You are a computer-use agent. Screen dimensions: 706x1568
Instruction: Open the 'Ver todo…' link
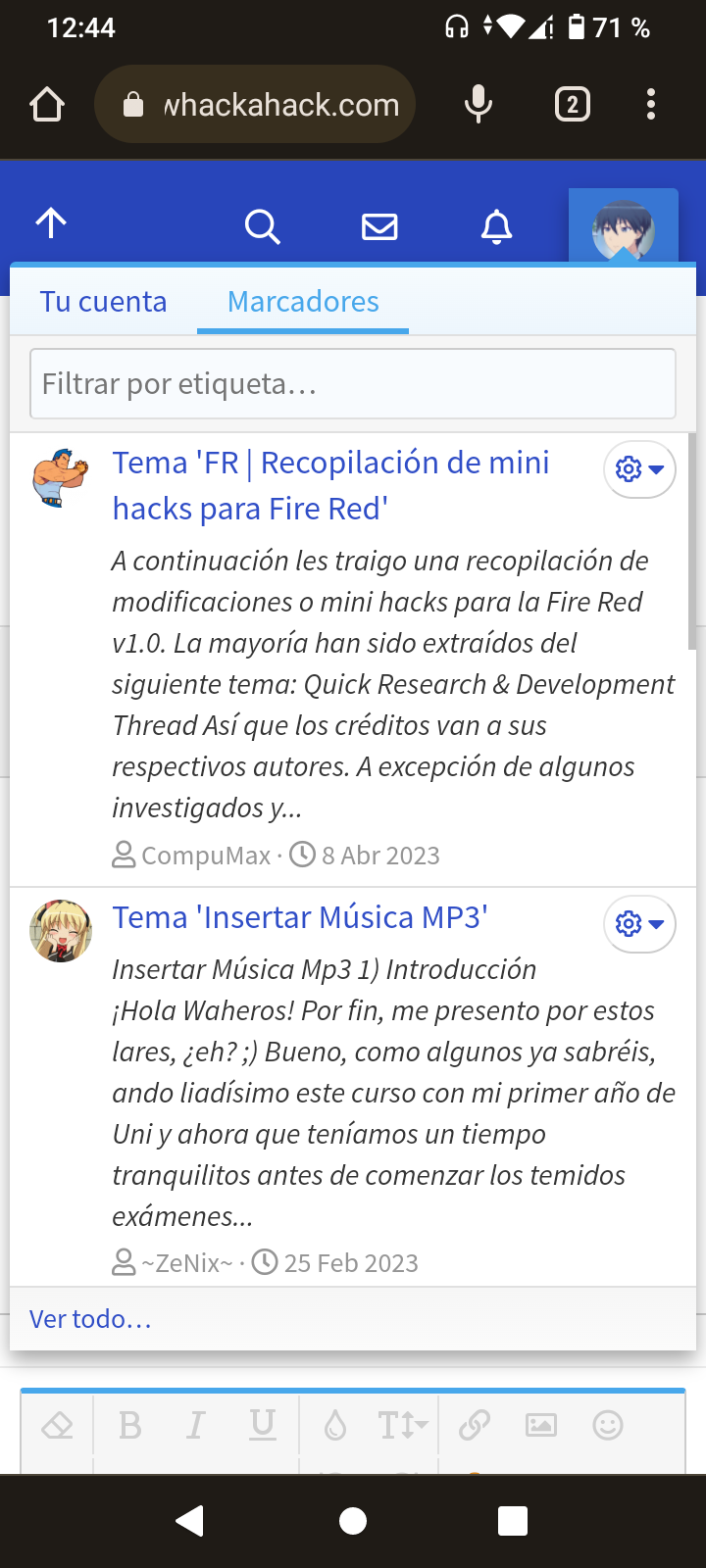pos(89,1318)
